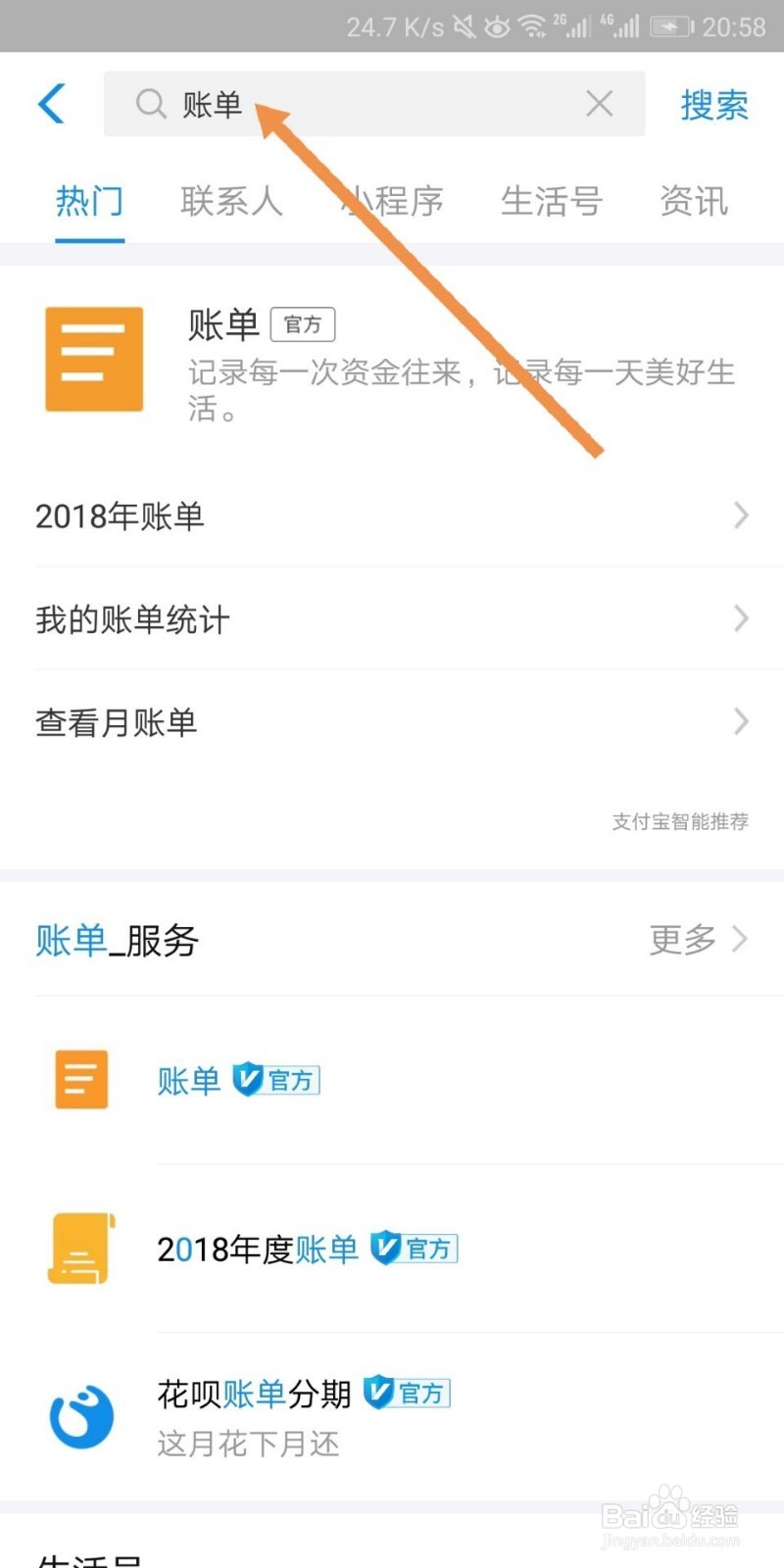Viewport: 784px width, 1568px height.
Task: Switch to the 资讯 tab
Action: point(694,201)
